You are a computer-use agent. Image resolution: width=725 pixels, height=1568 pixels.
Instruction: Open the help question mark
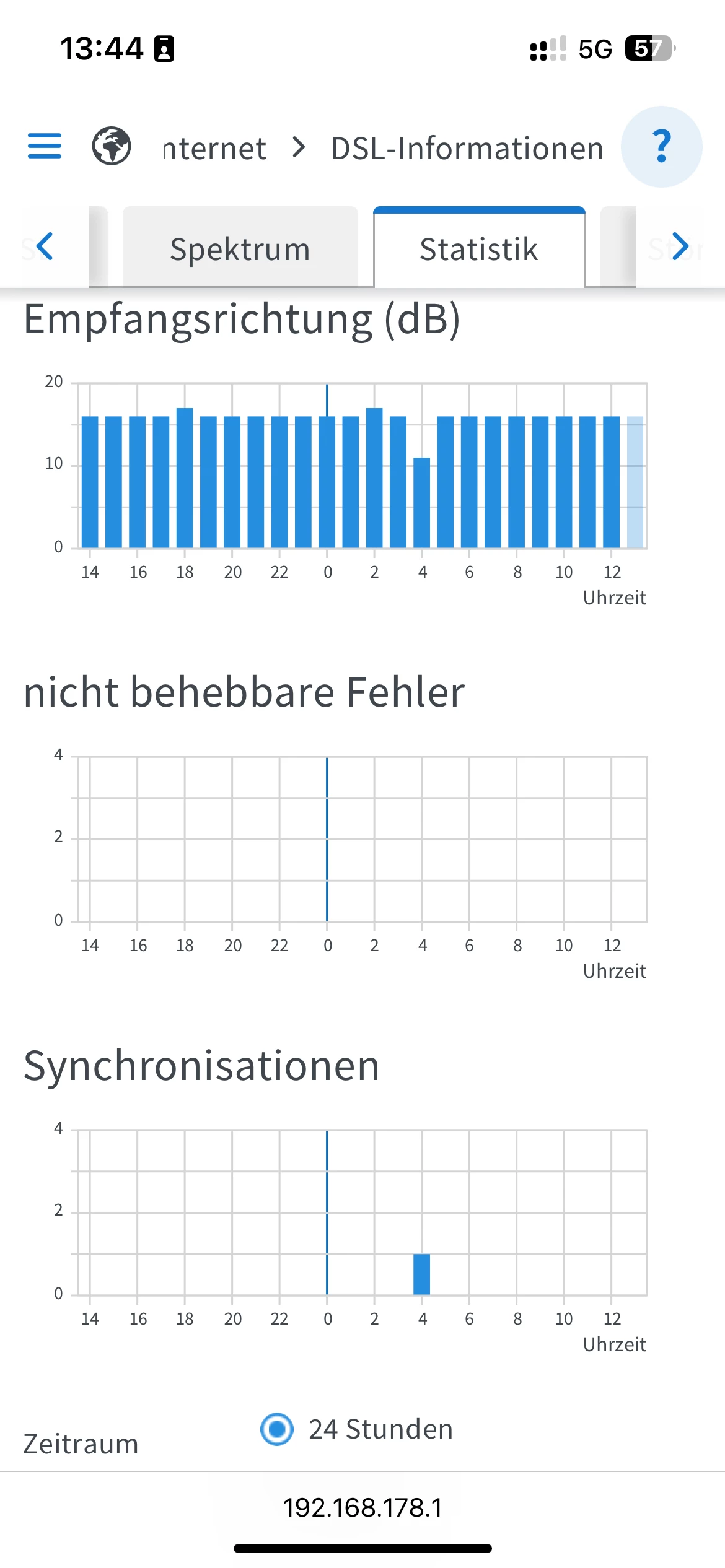[x=661, y=147]
